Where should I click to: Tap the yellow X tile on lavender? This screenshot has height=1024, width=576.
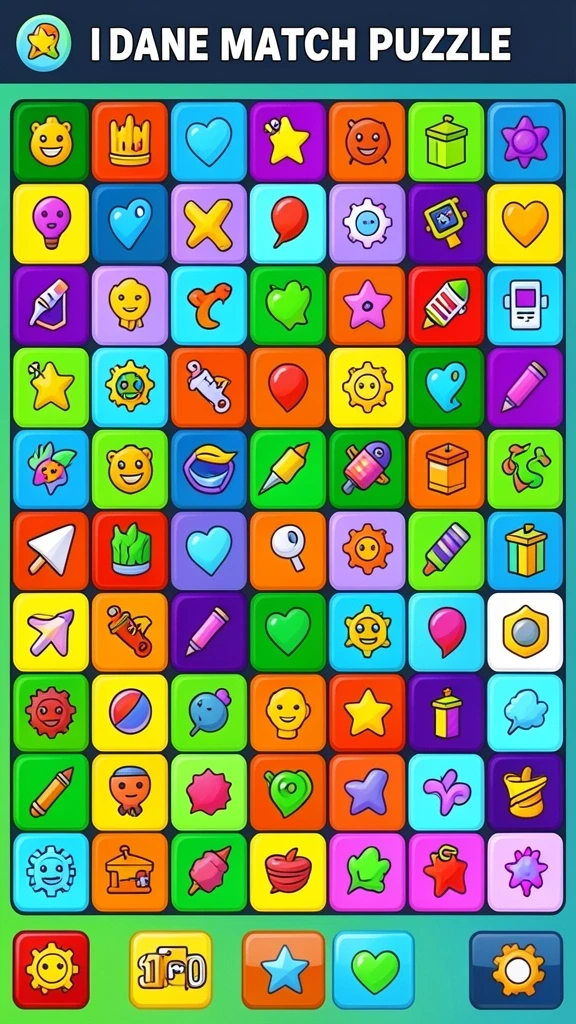[209, 223]
